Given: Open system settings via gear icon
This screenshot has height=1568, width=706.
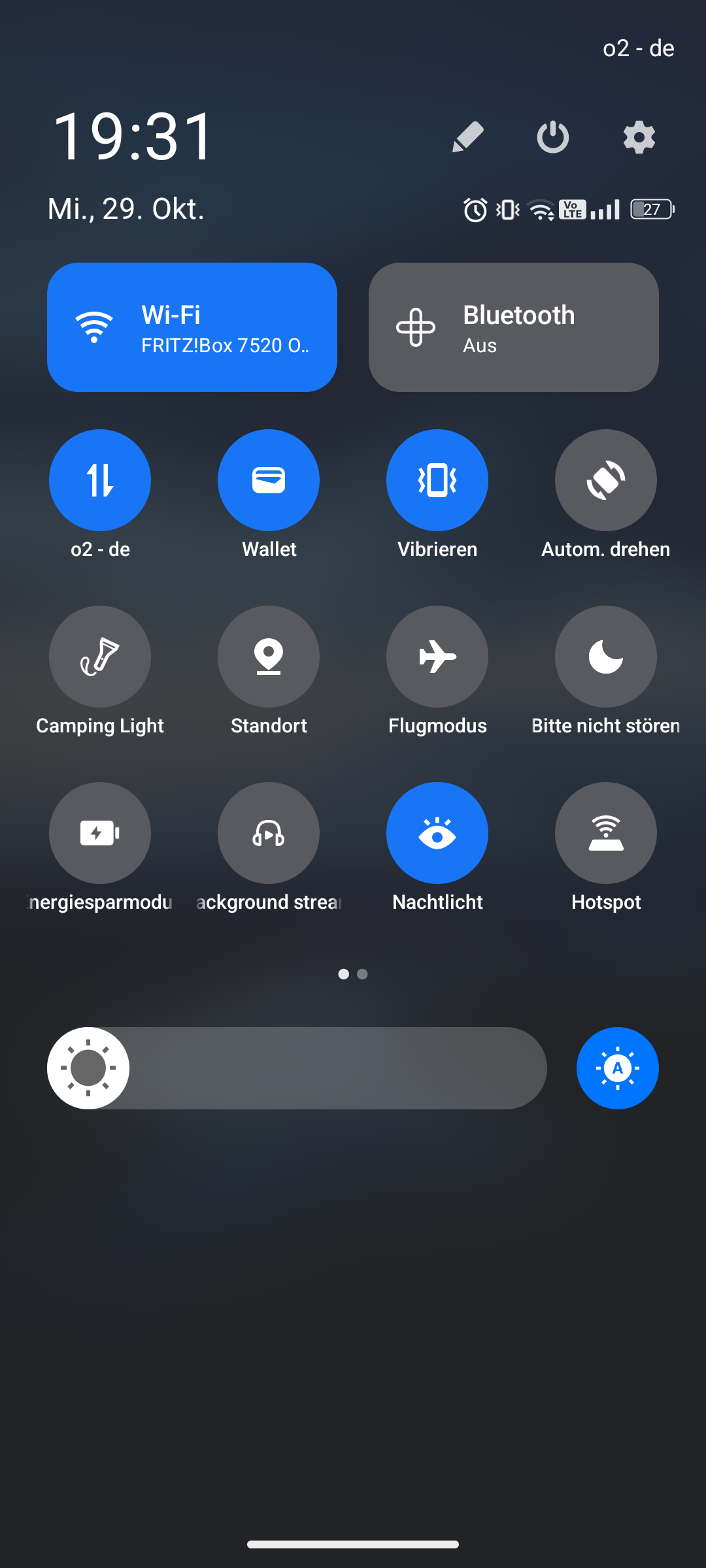Looking at the screenshot, I should tap(639, 137).
